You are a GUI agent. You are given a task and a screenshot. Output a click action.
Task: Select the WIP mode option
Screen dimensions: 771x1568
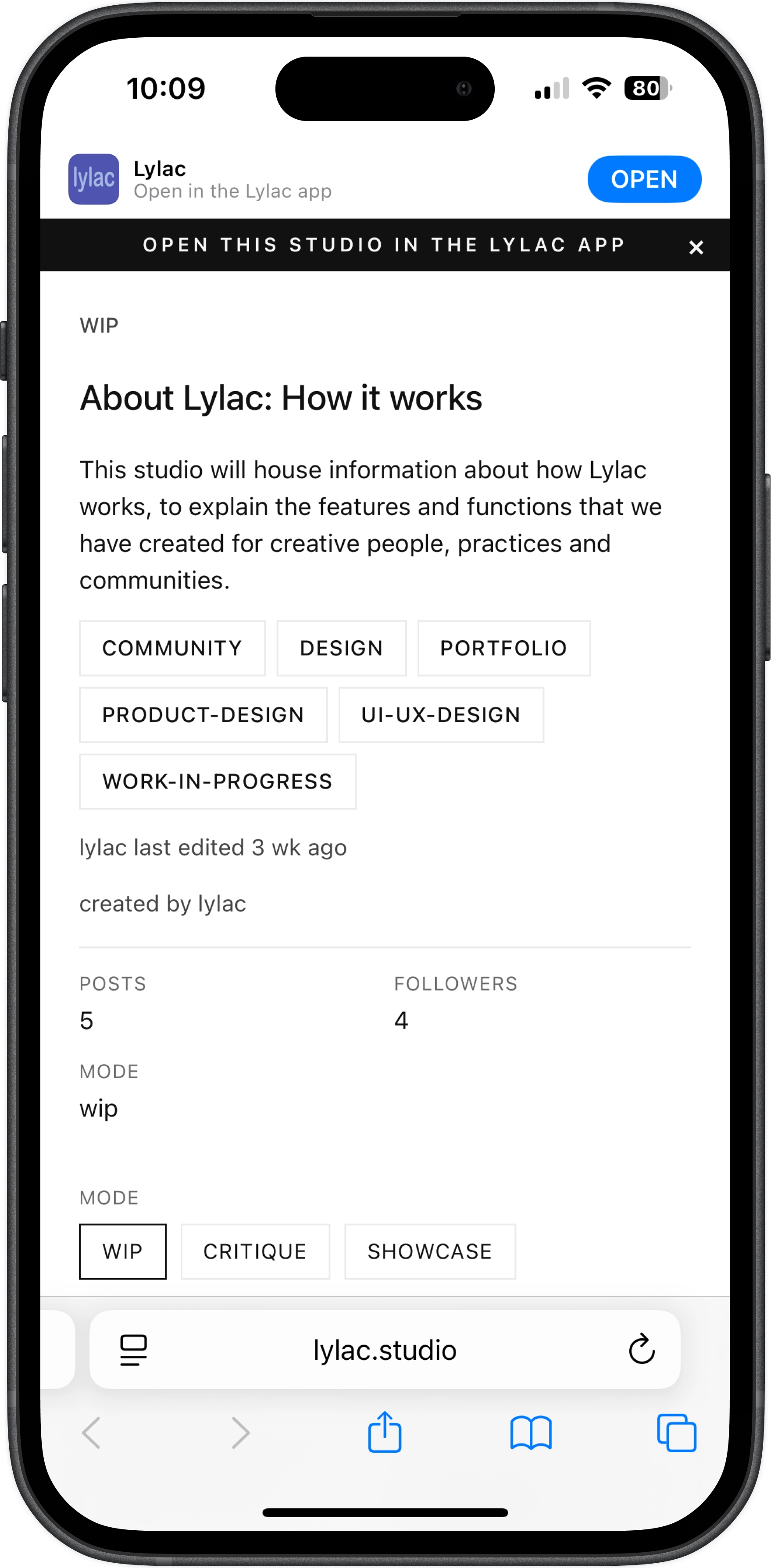[x=122, y=1251]
